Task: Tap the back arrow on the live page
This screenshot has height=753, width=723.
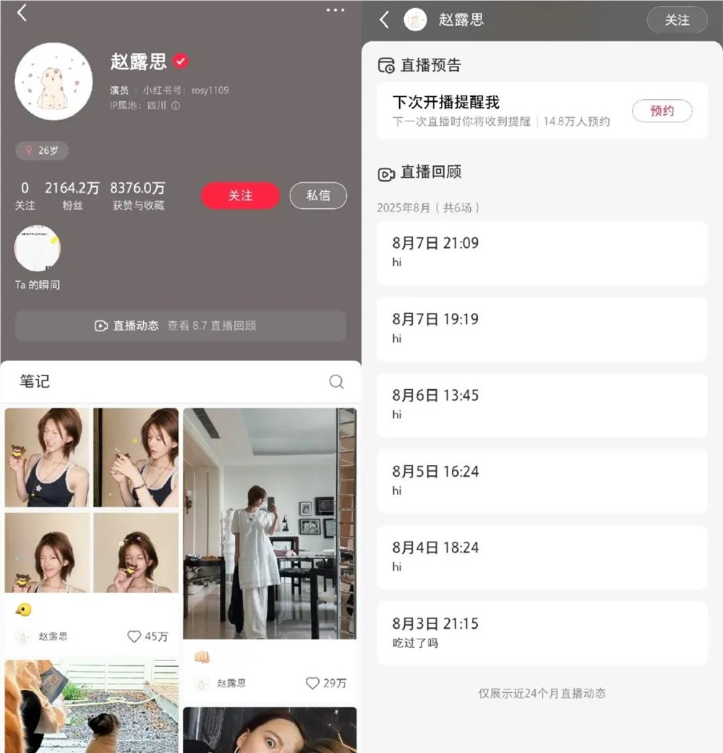Action: [385, 20]
